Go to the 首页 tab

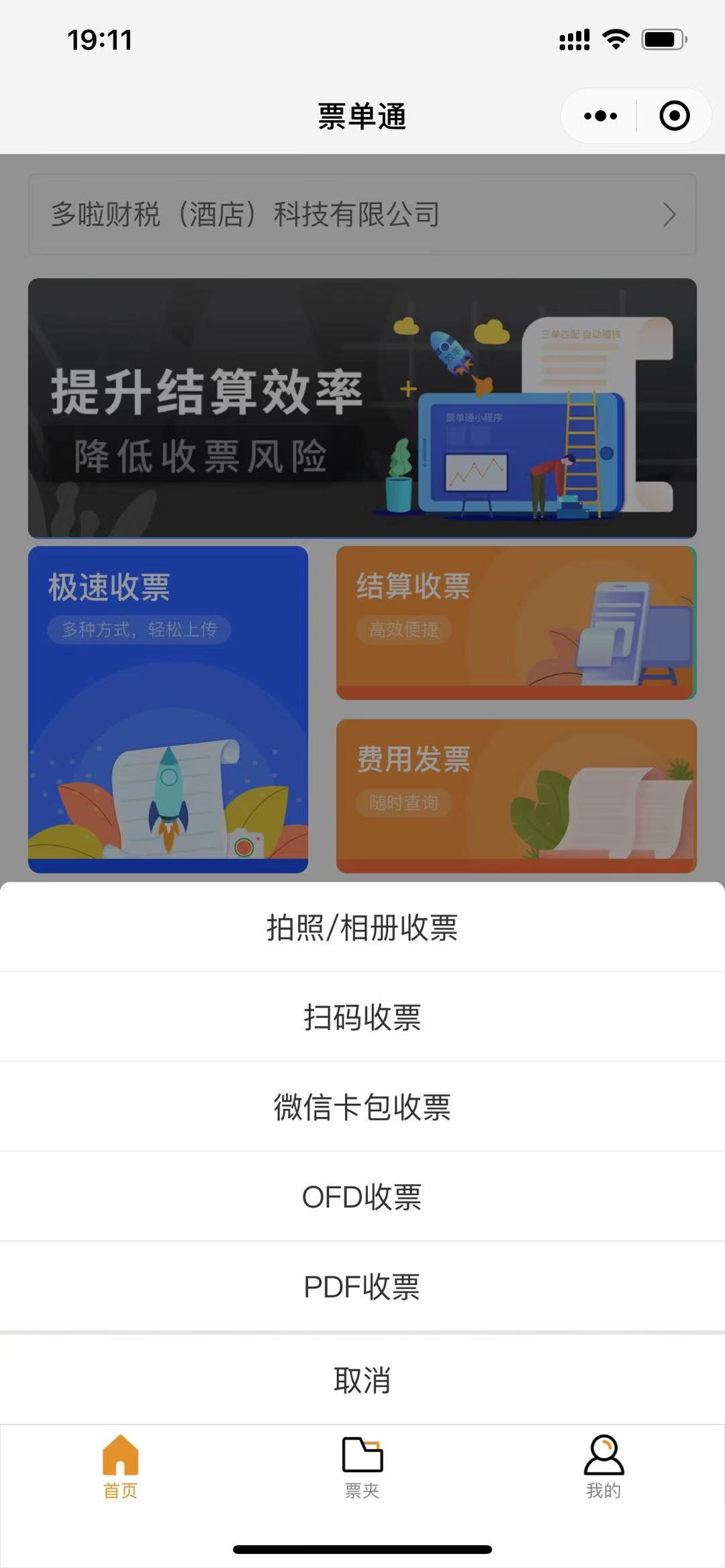click(120, 1467)
